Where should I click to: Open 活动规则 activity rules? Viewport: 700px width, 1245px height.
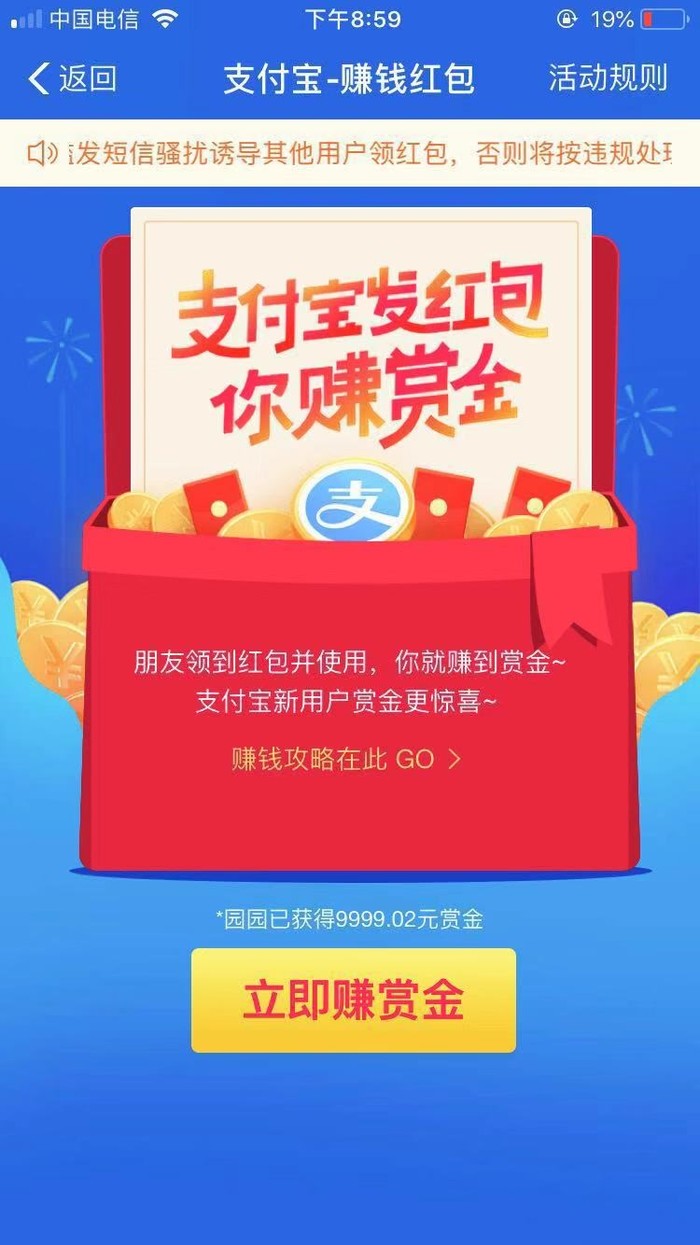point(607,78)
